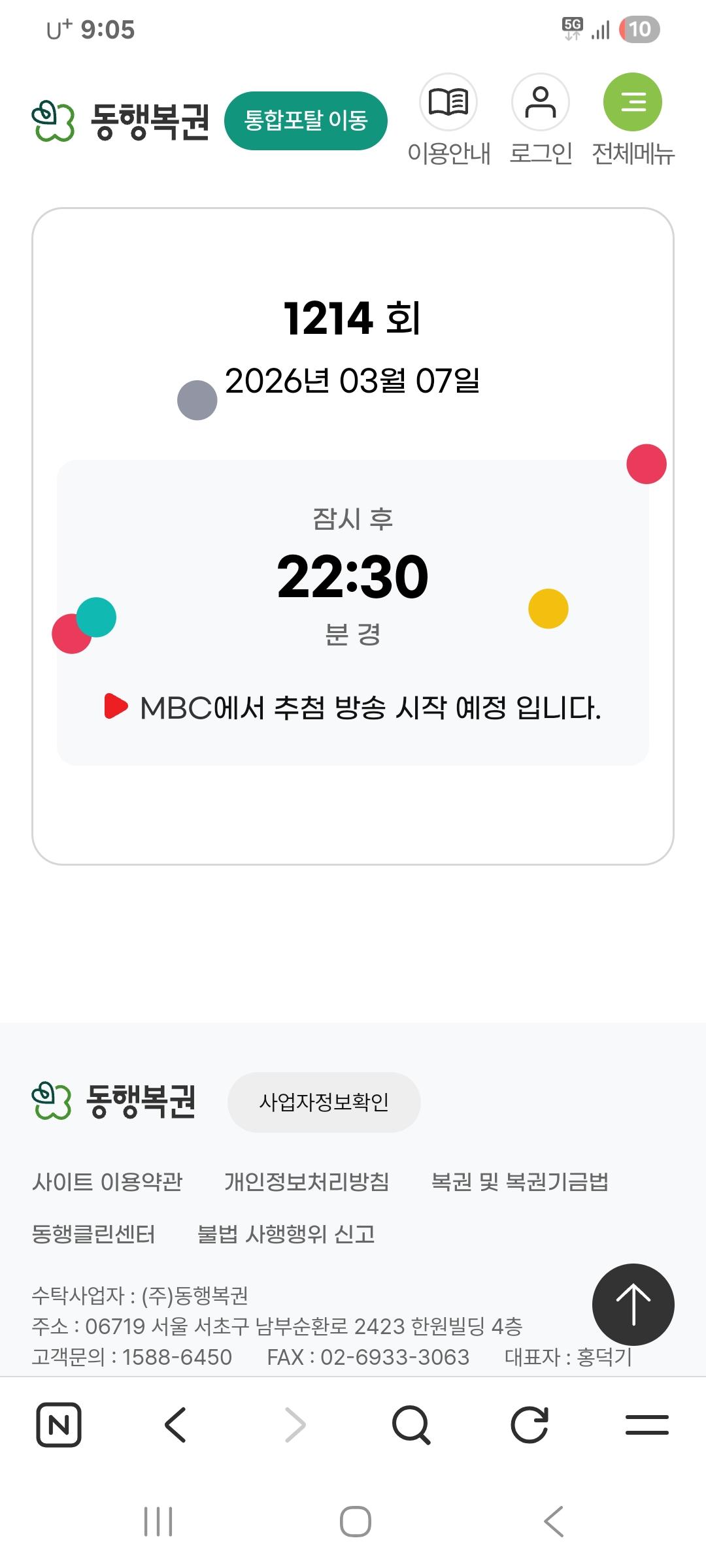The height and width of the screenshot is (1568, 706).
Task: Open the 동행클린센터 link
Action: point(93,1234)
